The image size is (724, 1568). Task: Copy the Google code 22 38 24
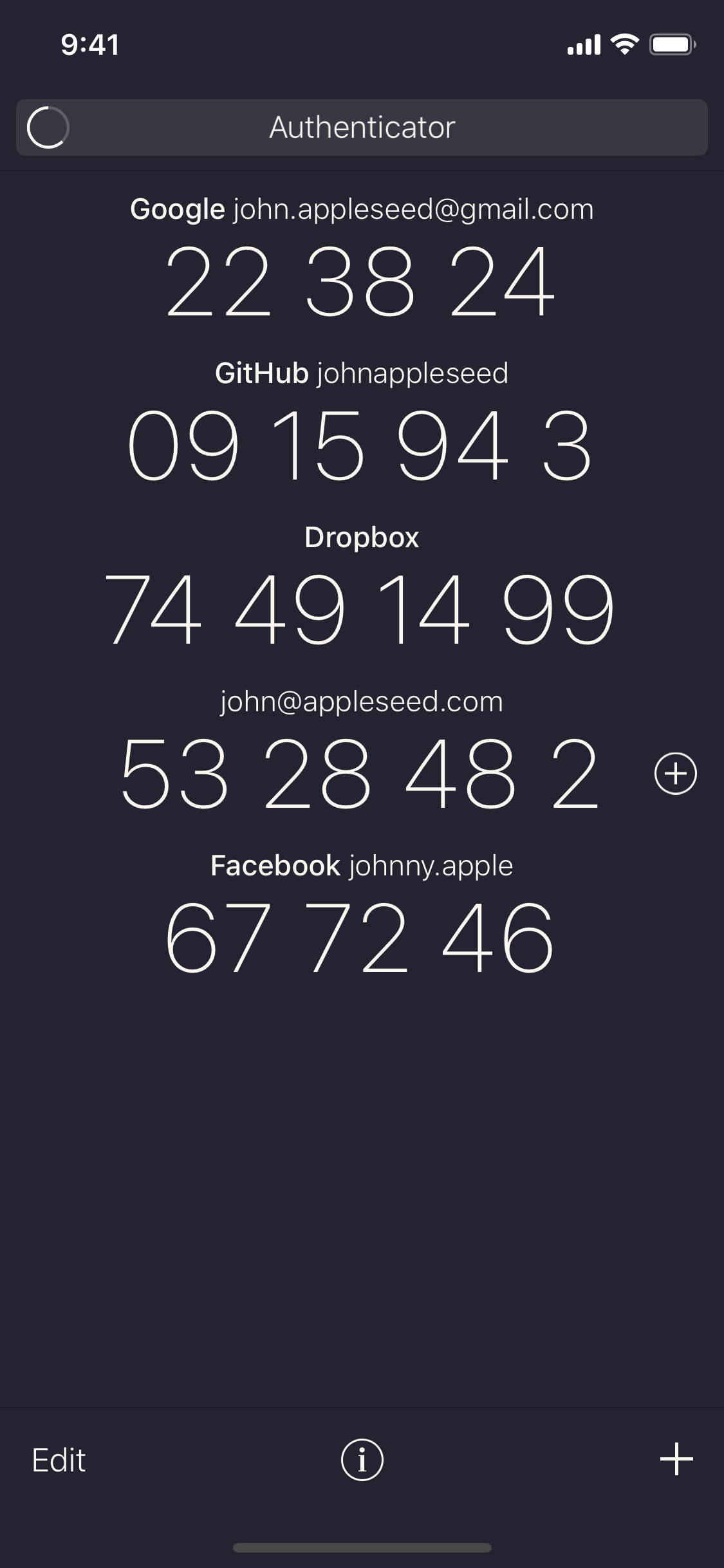[x=360, y=282]
